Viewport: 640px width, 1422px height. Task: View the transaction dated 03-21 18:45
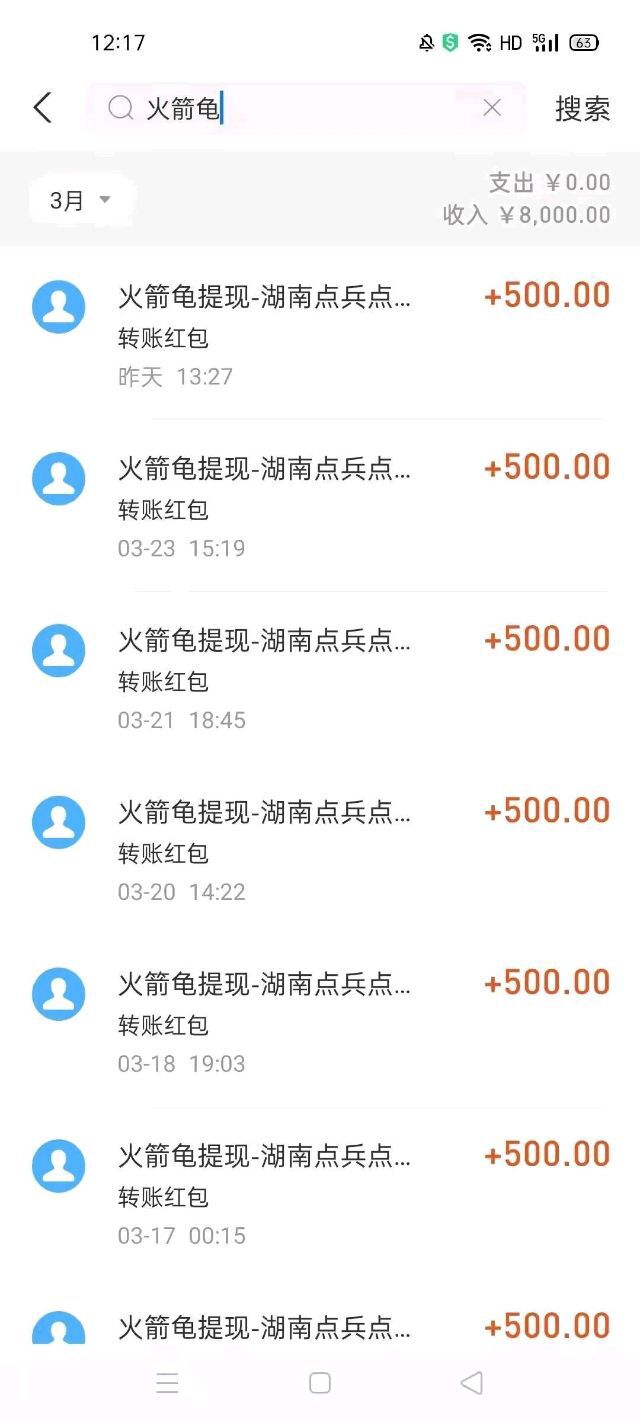tap(320, 678)
